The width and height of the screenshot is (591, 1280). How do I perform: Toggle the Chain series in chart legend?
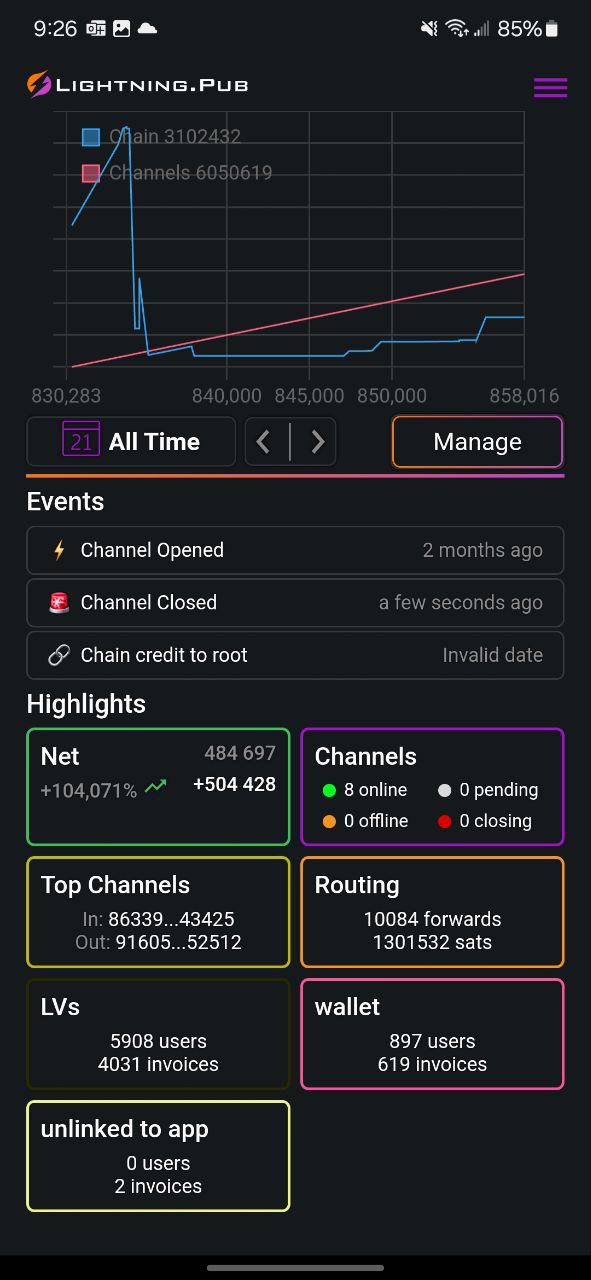[161, 136]
